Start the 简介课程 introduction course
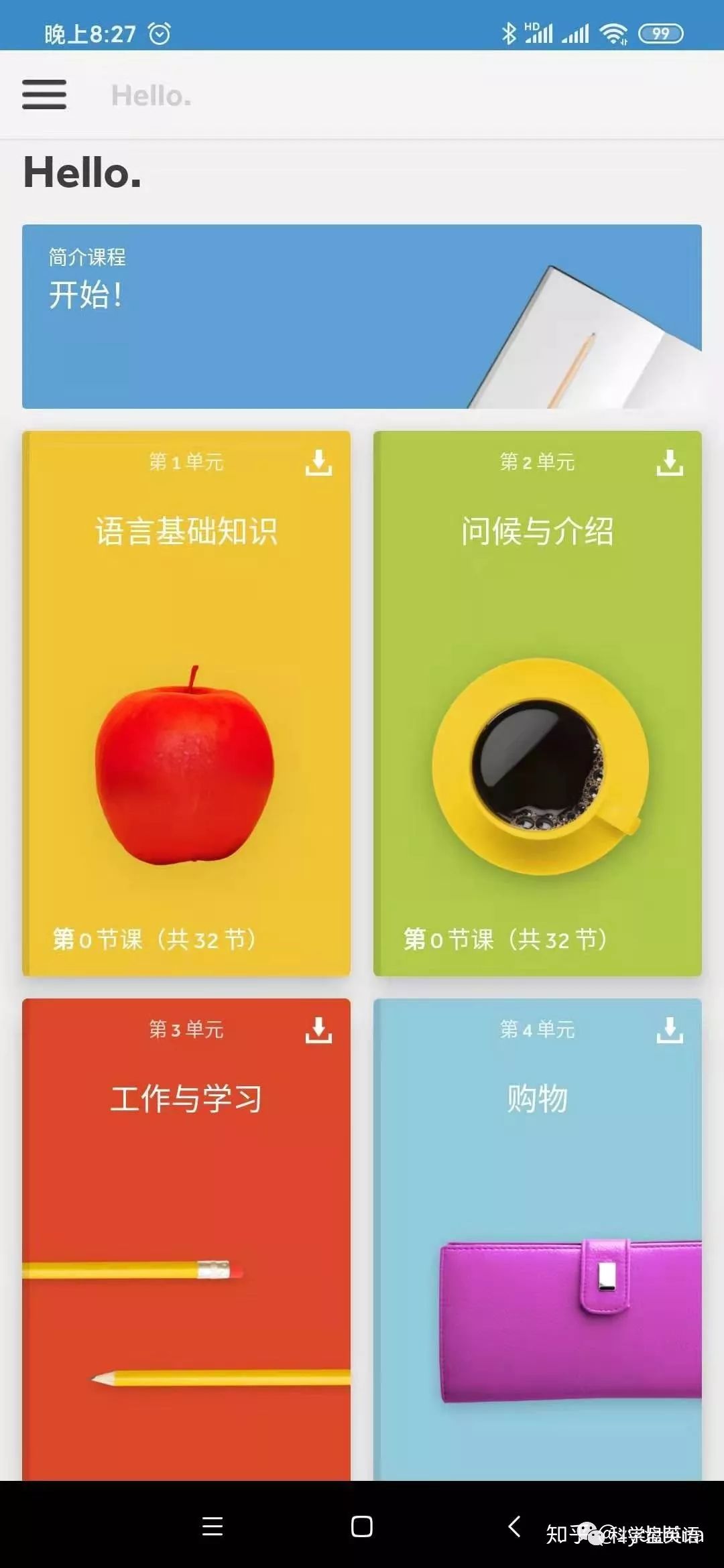Image resolution: width=724 pixels, height=1568 pixels. pyautogui.click(x=362, y=315)
